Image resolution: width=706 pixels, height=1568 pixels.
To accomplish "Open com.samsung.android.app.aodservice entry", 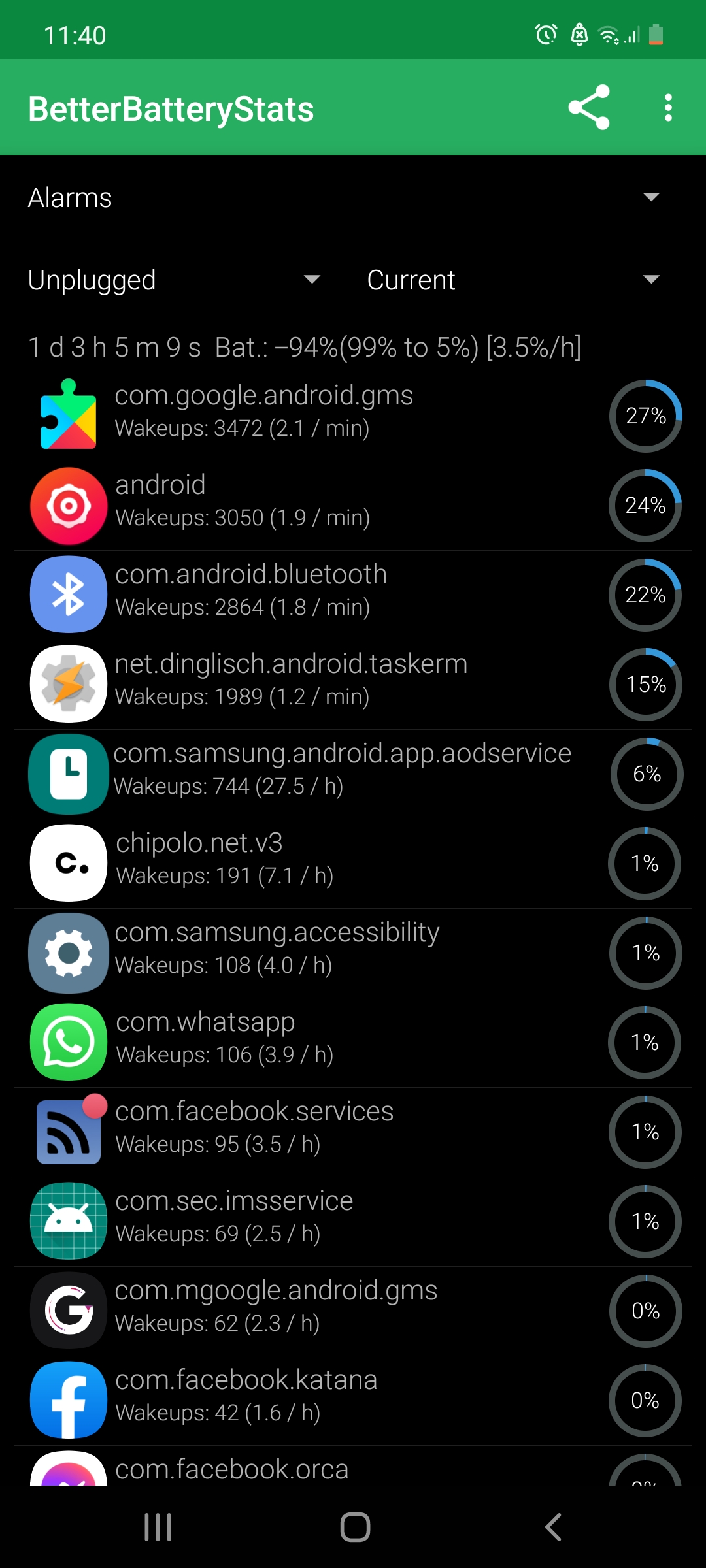I will tap(353, 774).
